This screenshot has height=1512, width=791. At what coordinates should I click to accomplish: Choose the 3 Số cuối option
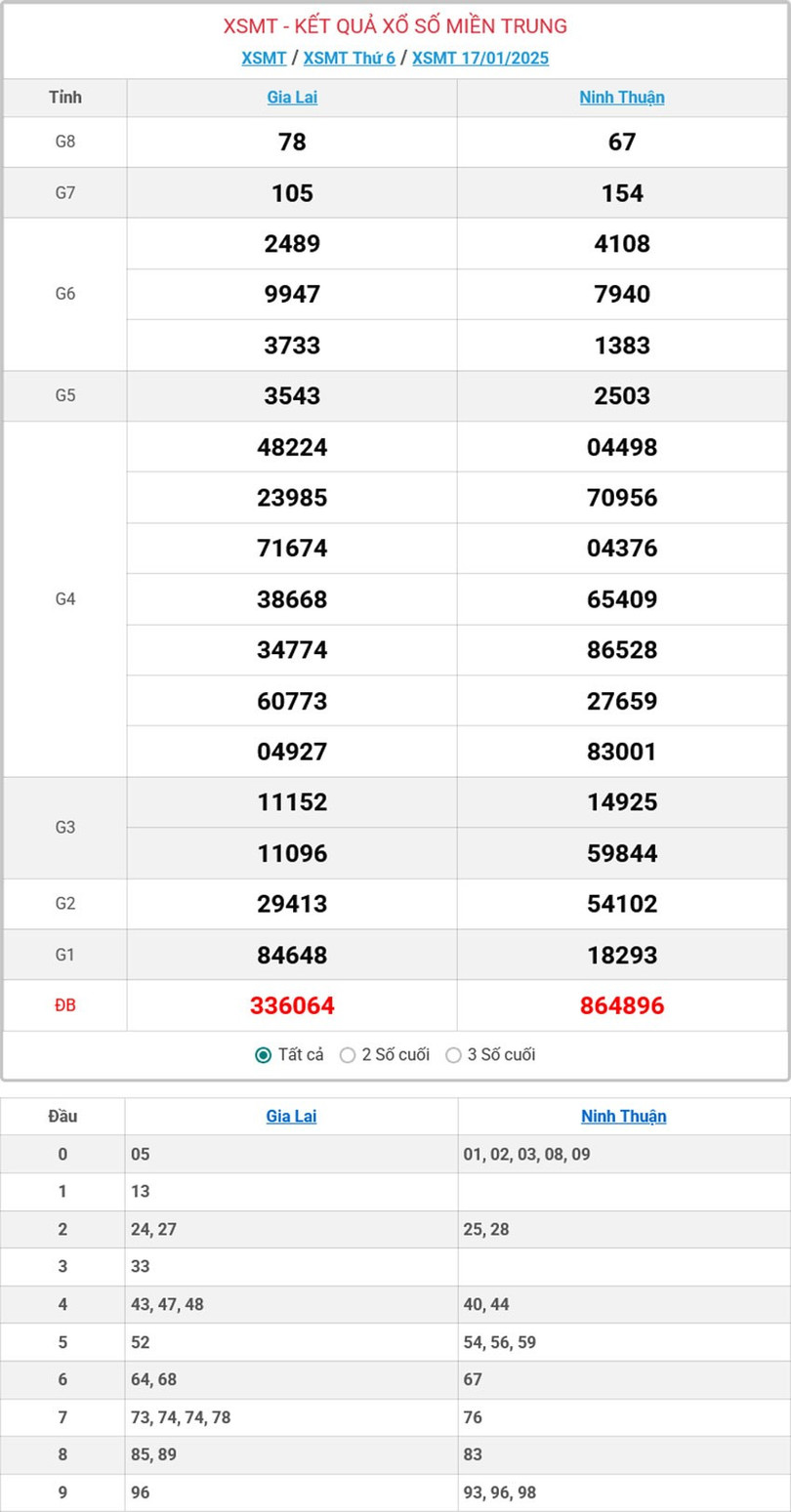(x=453, y=1055)
